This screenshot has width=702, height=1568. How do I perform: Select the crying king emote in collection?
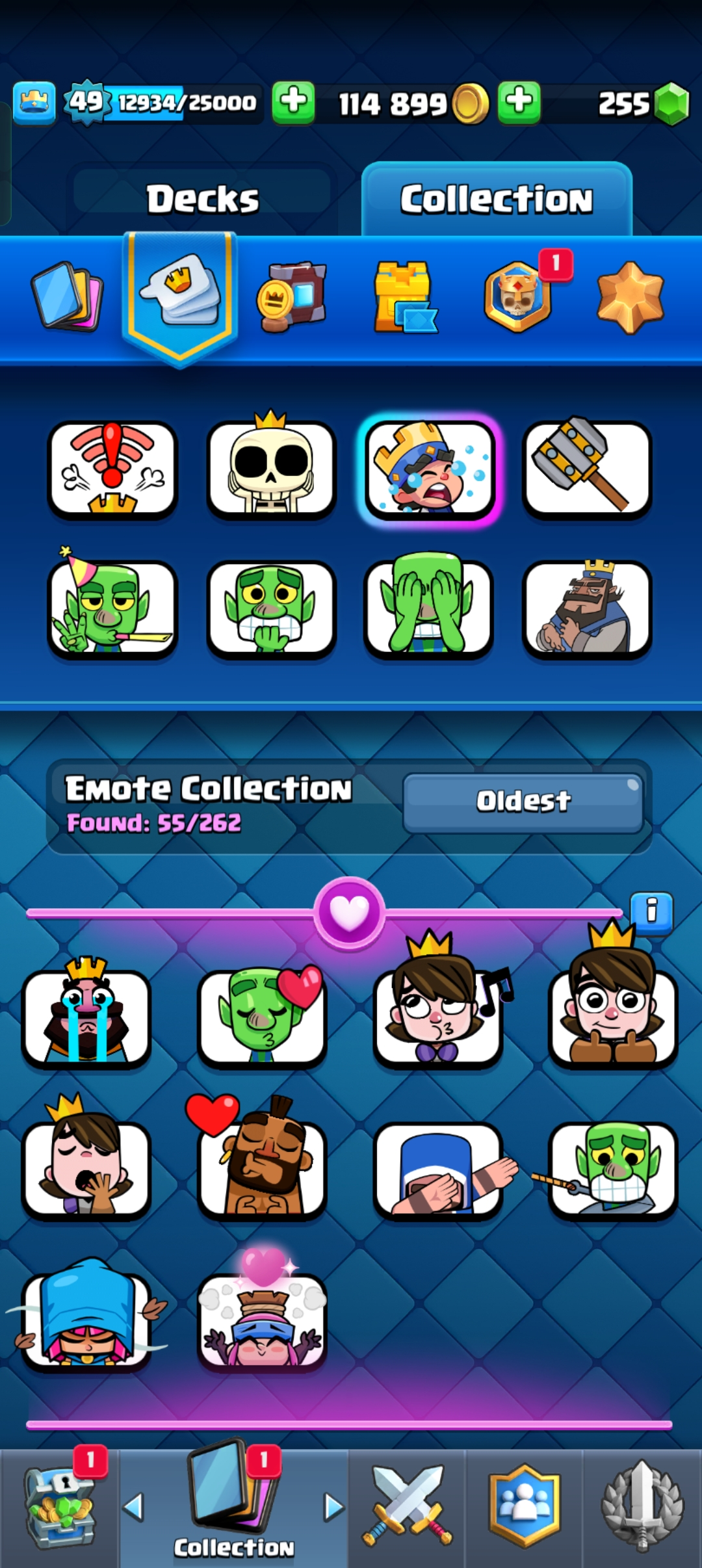86,1016
